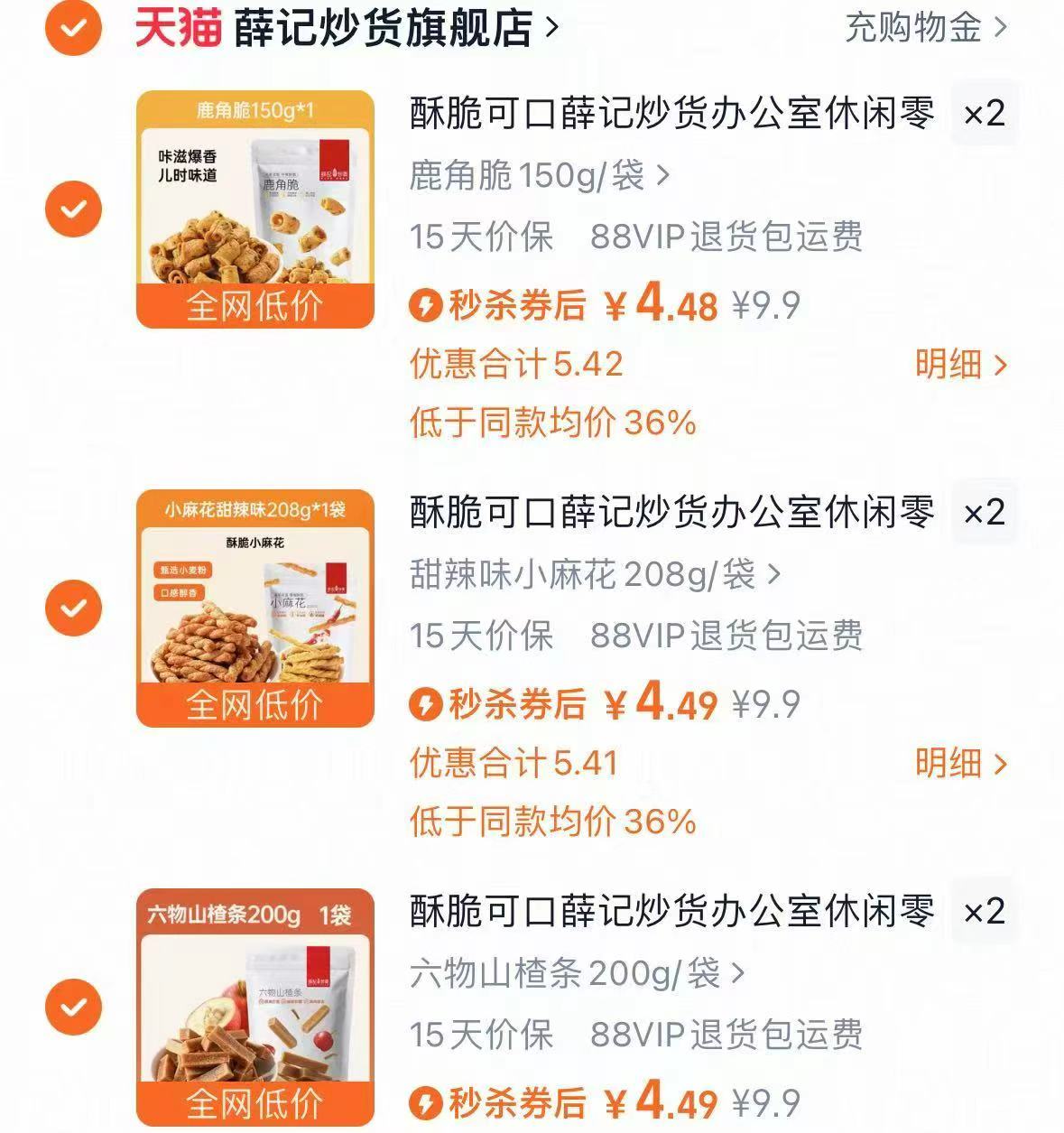Click the lightning icon next to 鹿角脆 seckill price
Screen dimensions: 1064x1133
coord(425,306)
